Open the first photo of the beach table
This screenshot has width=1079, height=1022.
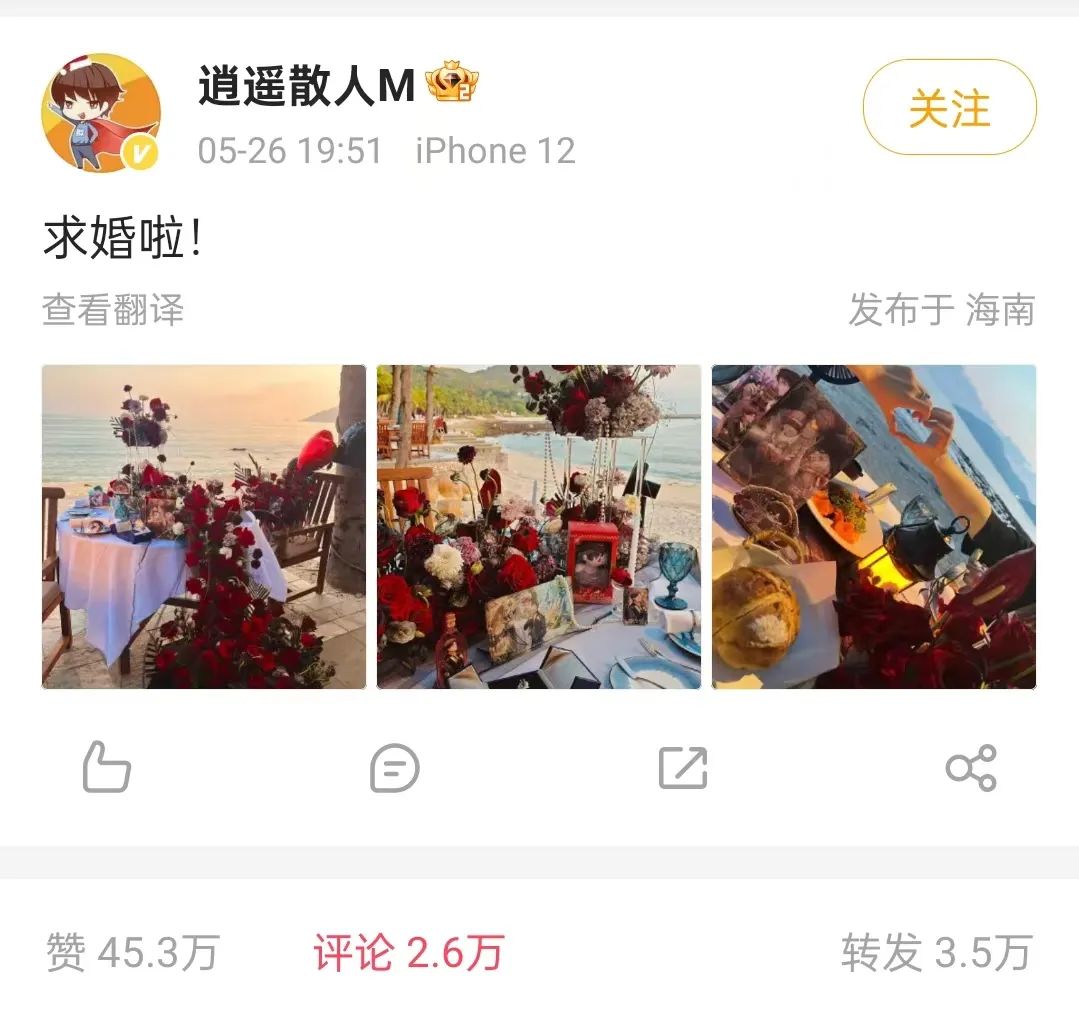204,527
